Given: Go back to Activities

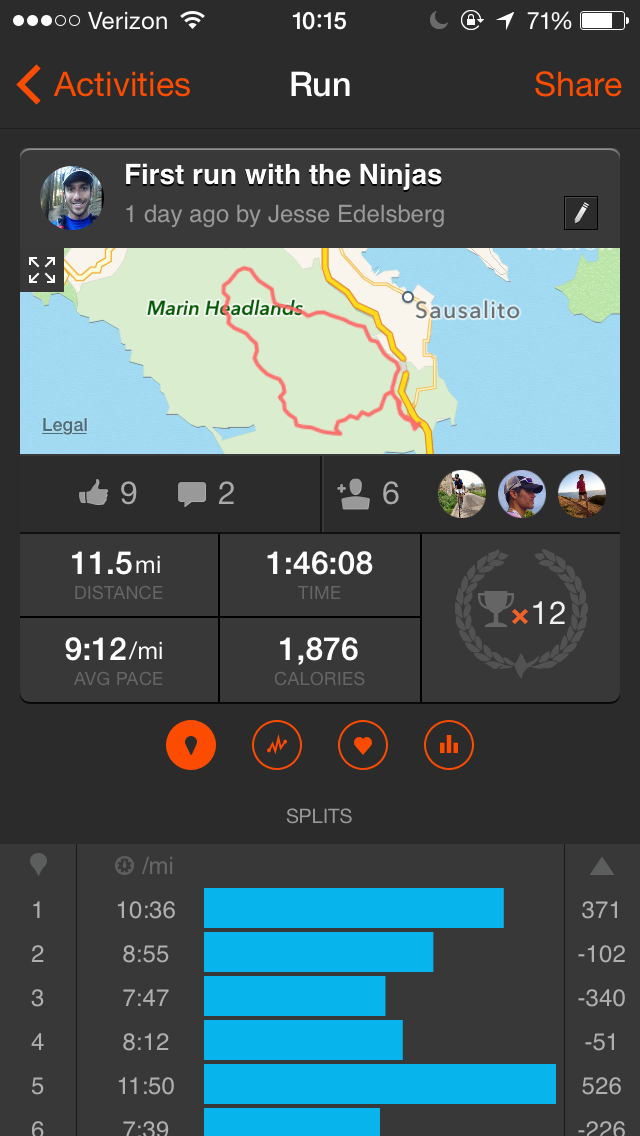Looking at the screenshot, I should [x=104, y=85].
